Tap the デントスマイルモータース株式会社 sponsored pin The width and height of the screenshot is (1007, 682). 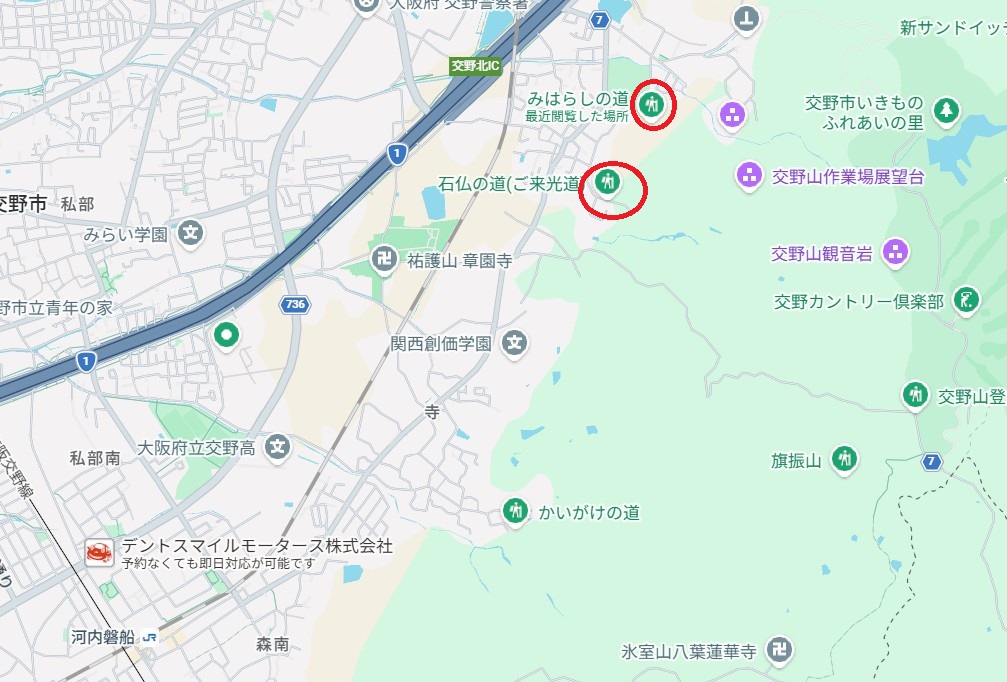(98, 552)
